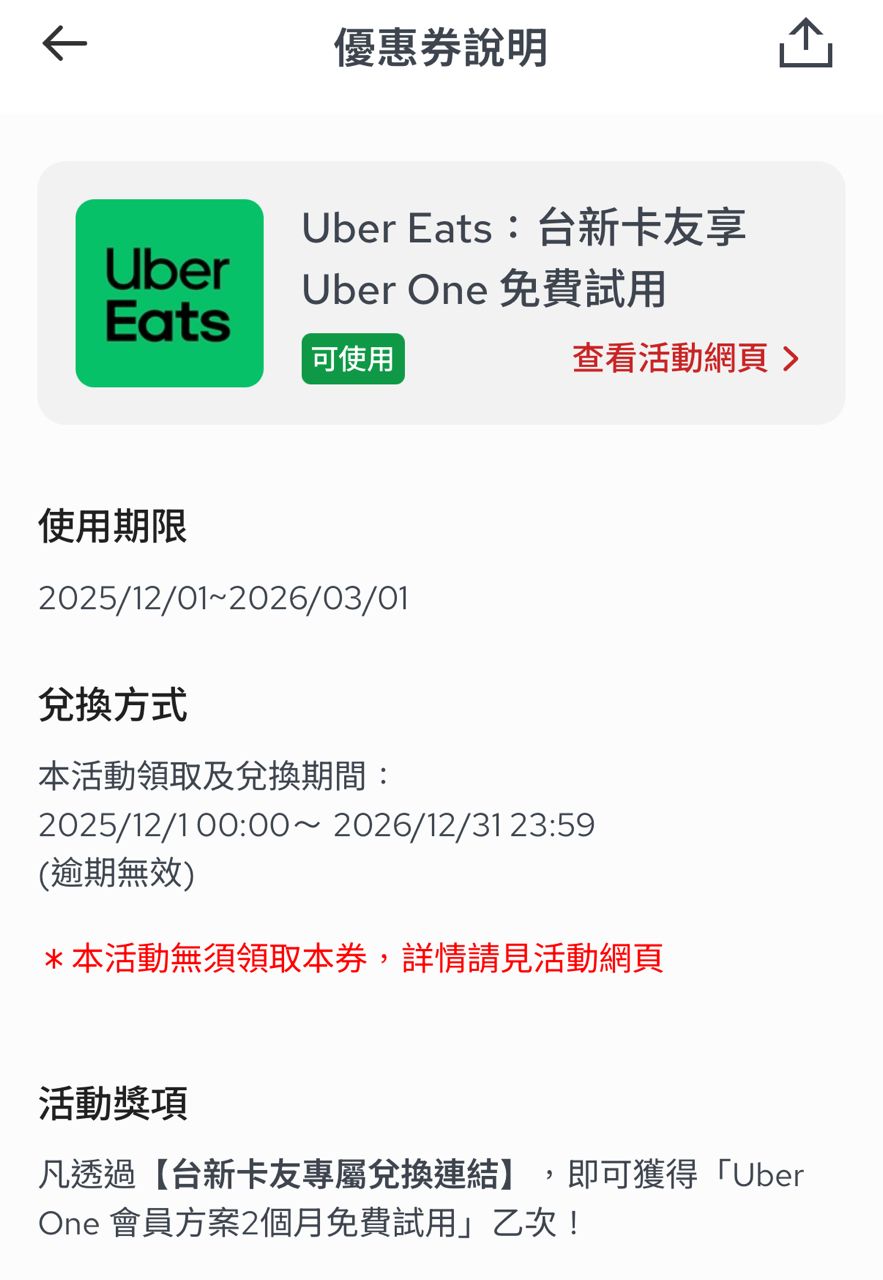Open the 查看活動網頁 link

point(686,359)
